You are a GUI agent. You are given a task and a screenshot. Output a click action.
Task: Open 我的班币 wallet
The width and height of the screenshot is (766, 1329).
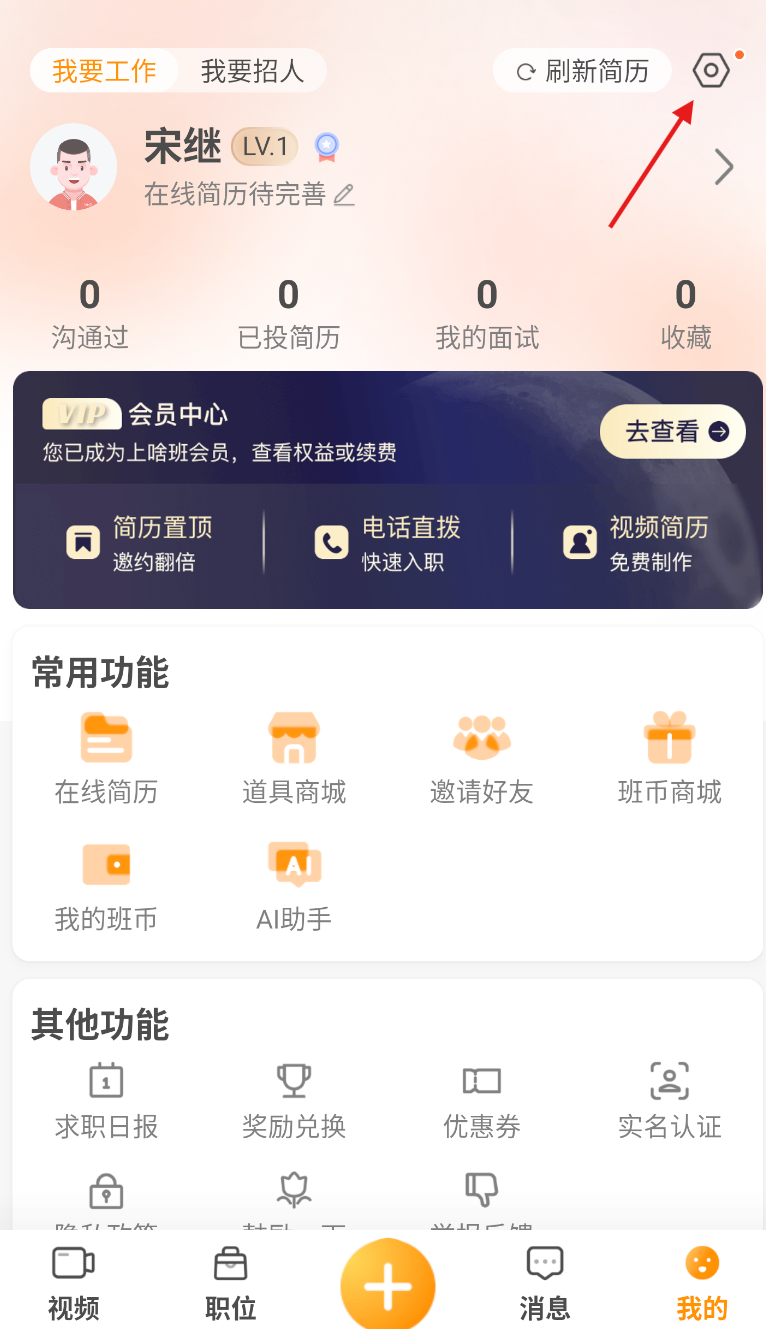pyautogui.click(x=106, y=886)
